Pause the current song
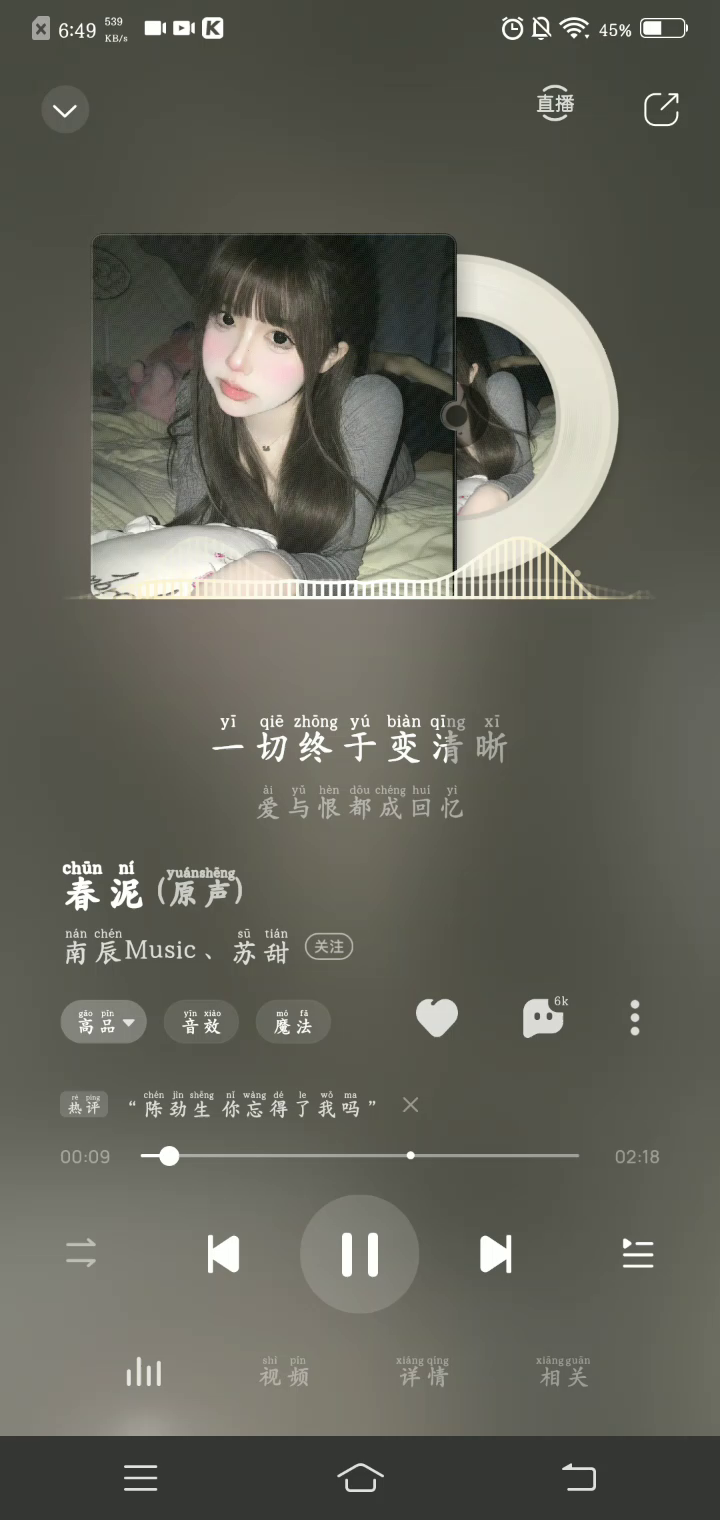This screenshot has height=1520, width=720. tap(360, 1254)
